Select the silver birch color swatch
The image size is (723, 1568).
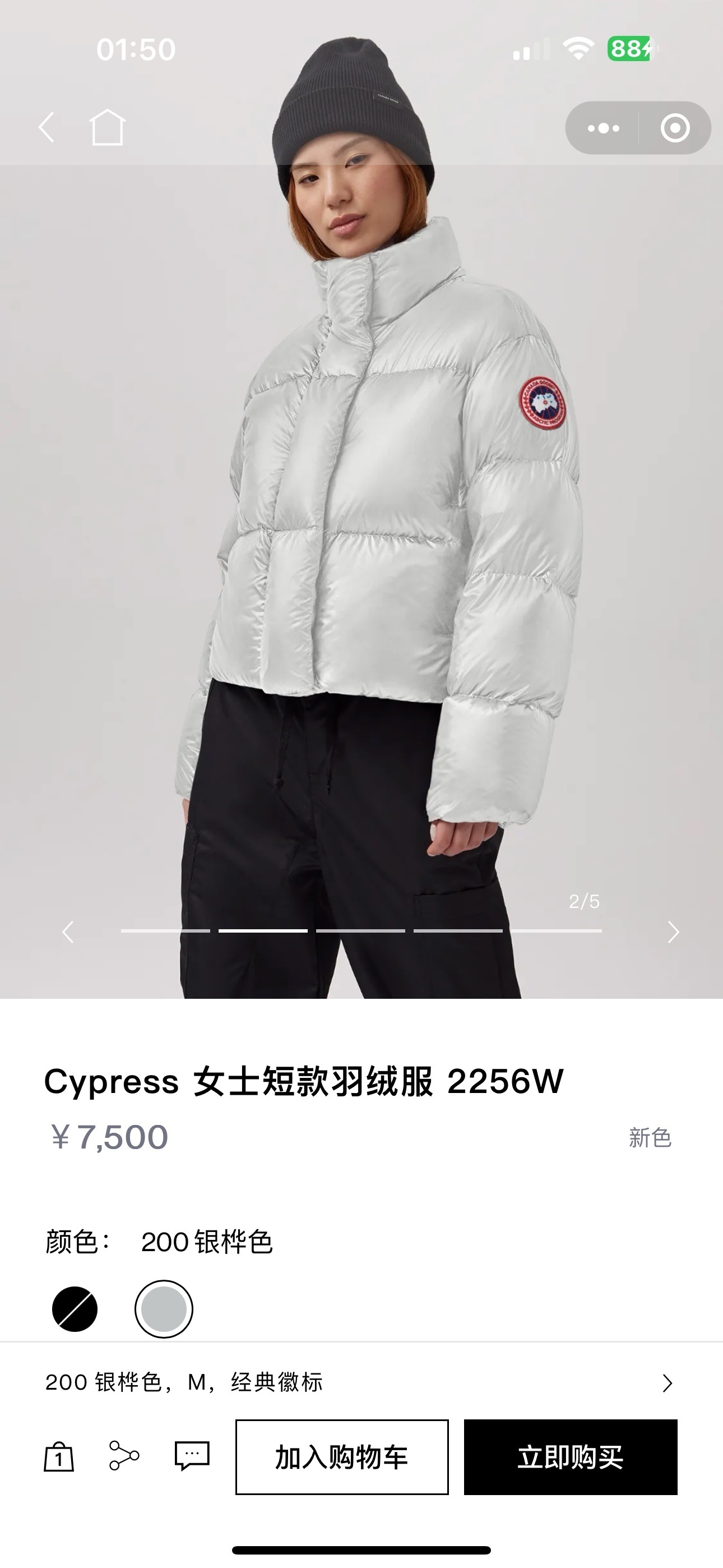[164, 1309]
